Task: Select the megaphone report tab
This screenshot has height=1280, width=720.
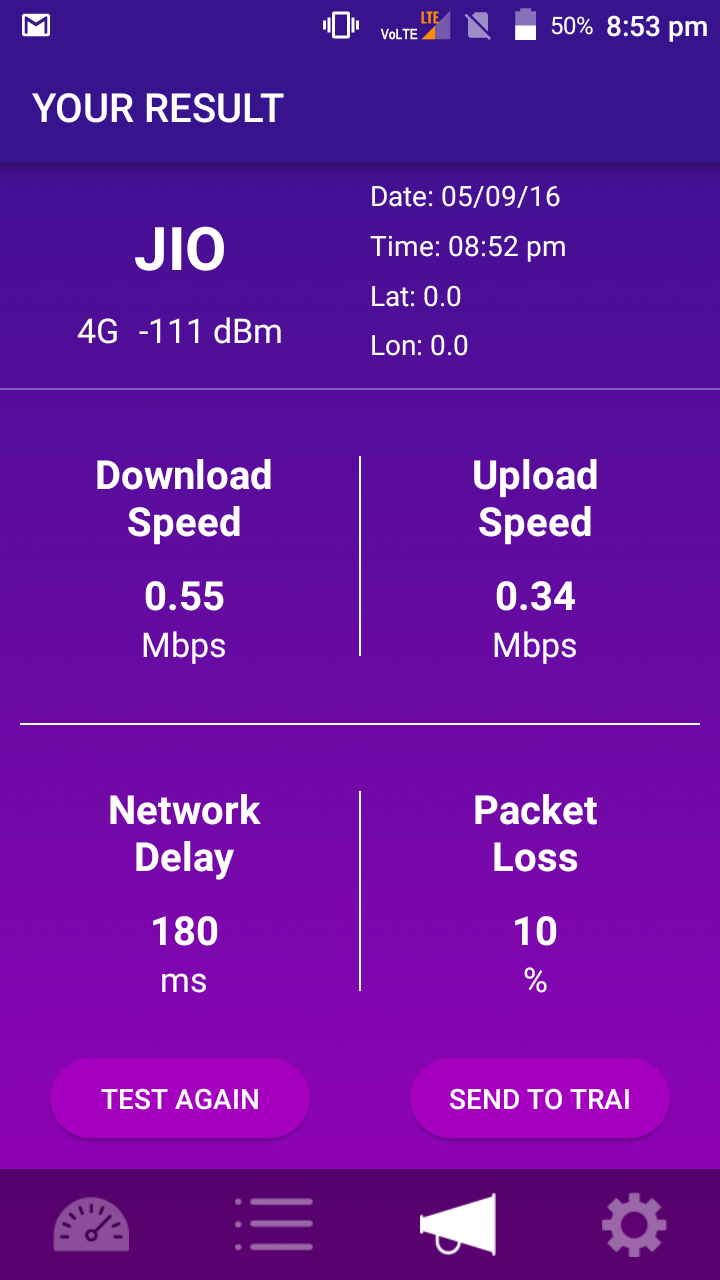Action: (x=458, y=1224)
